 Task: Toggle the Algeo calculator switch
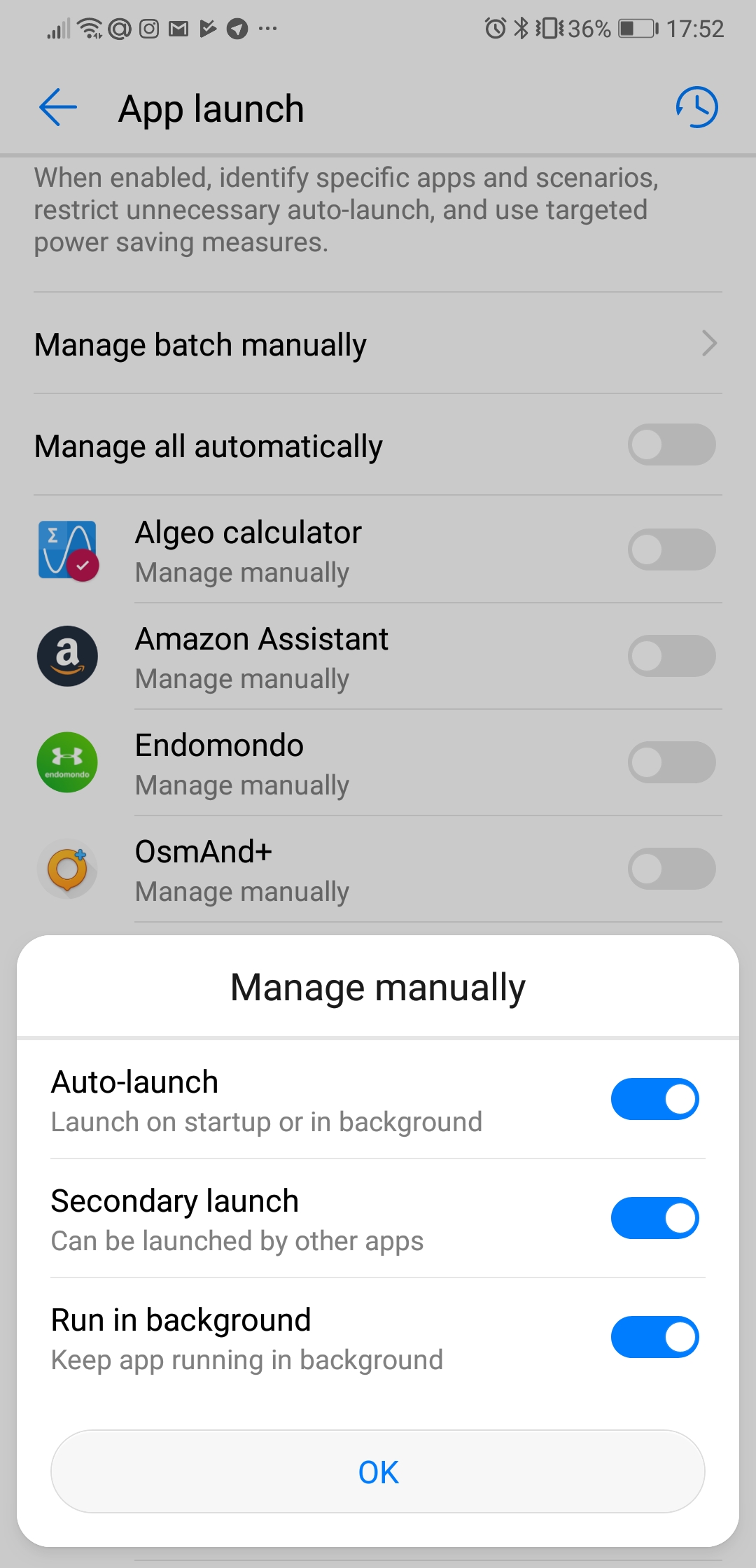tap(671, 550)
